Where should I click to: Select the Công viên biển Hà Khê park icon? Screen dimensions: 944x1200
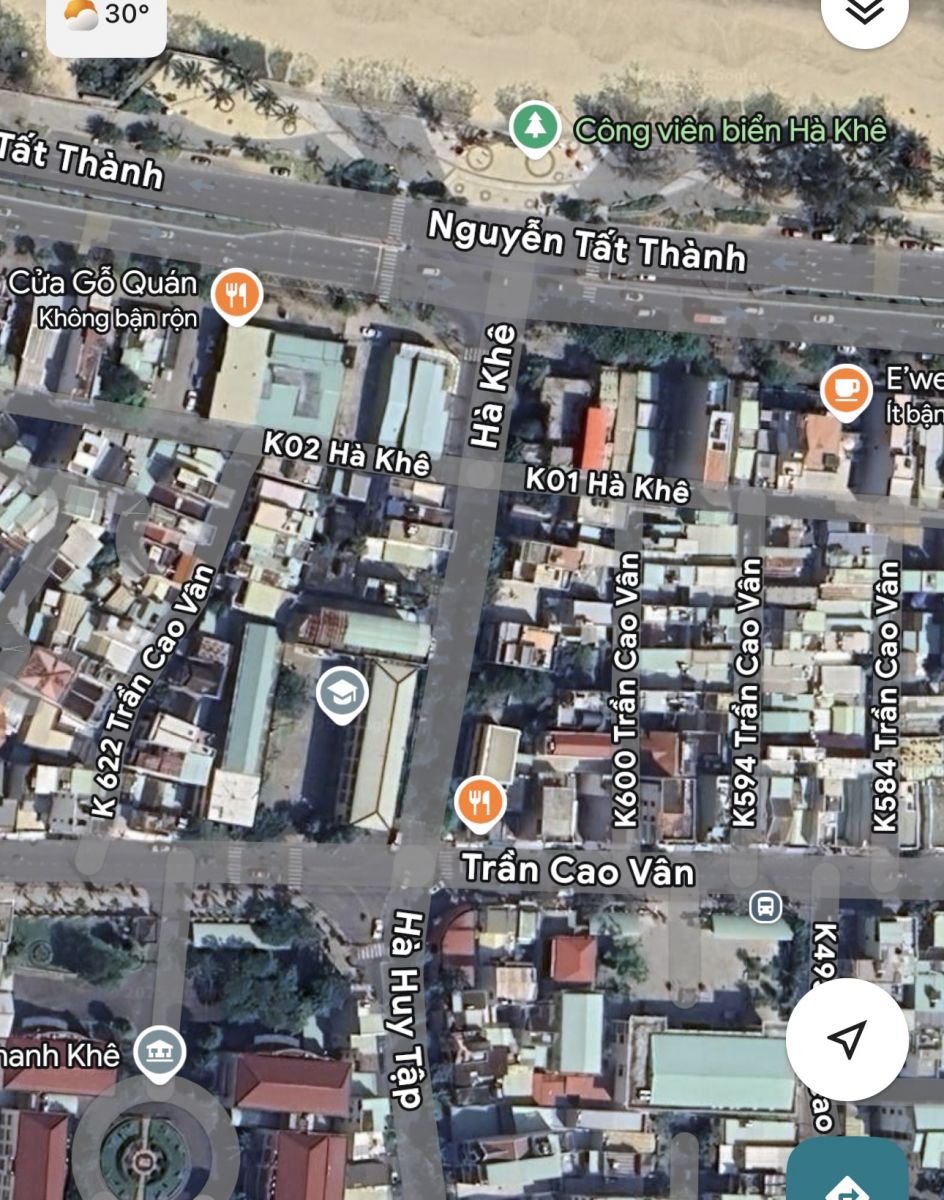(x=537, y=128)
